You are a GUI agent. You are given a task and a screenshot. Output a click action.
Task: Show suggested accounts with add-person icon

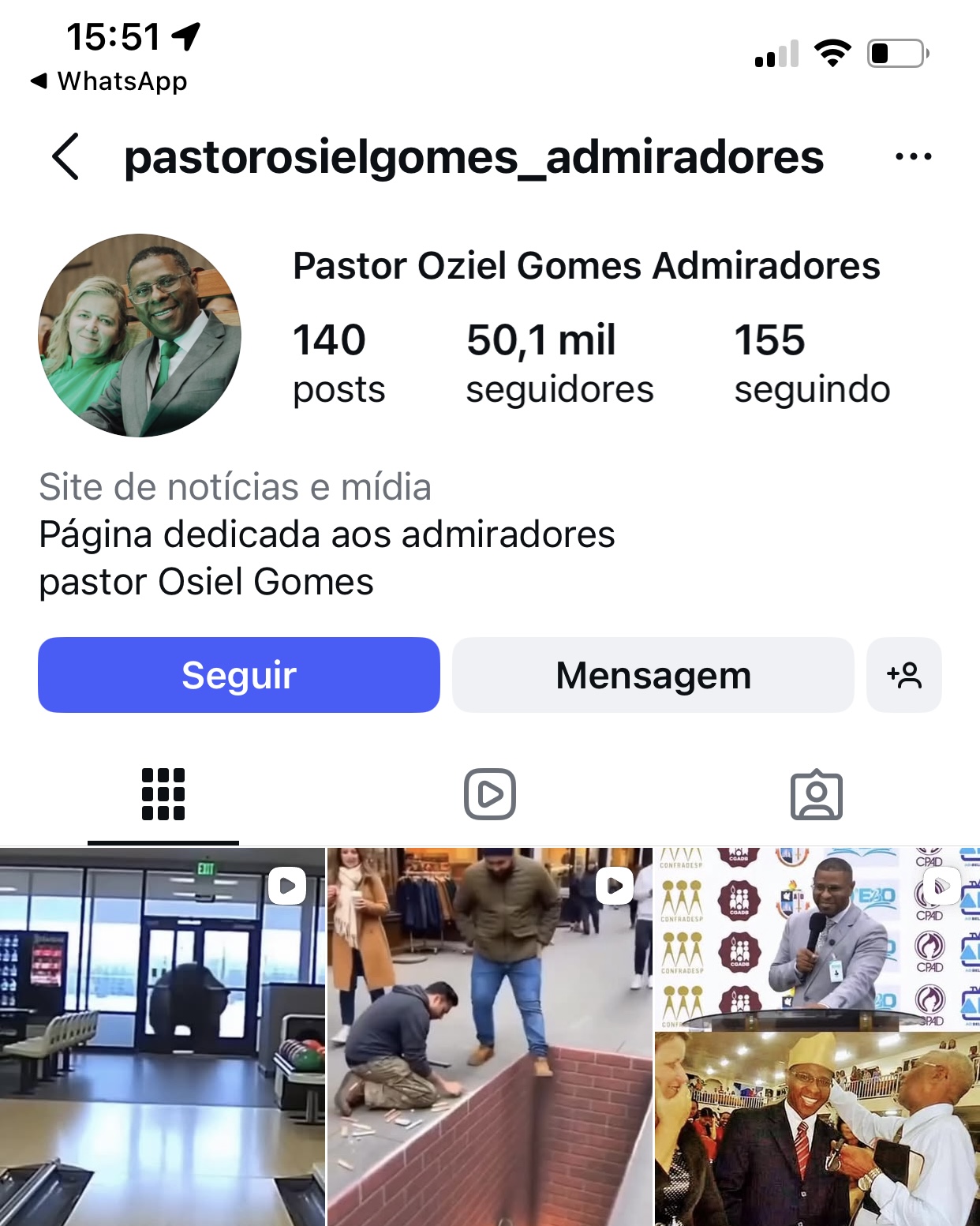[x=903, y=675]
